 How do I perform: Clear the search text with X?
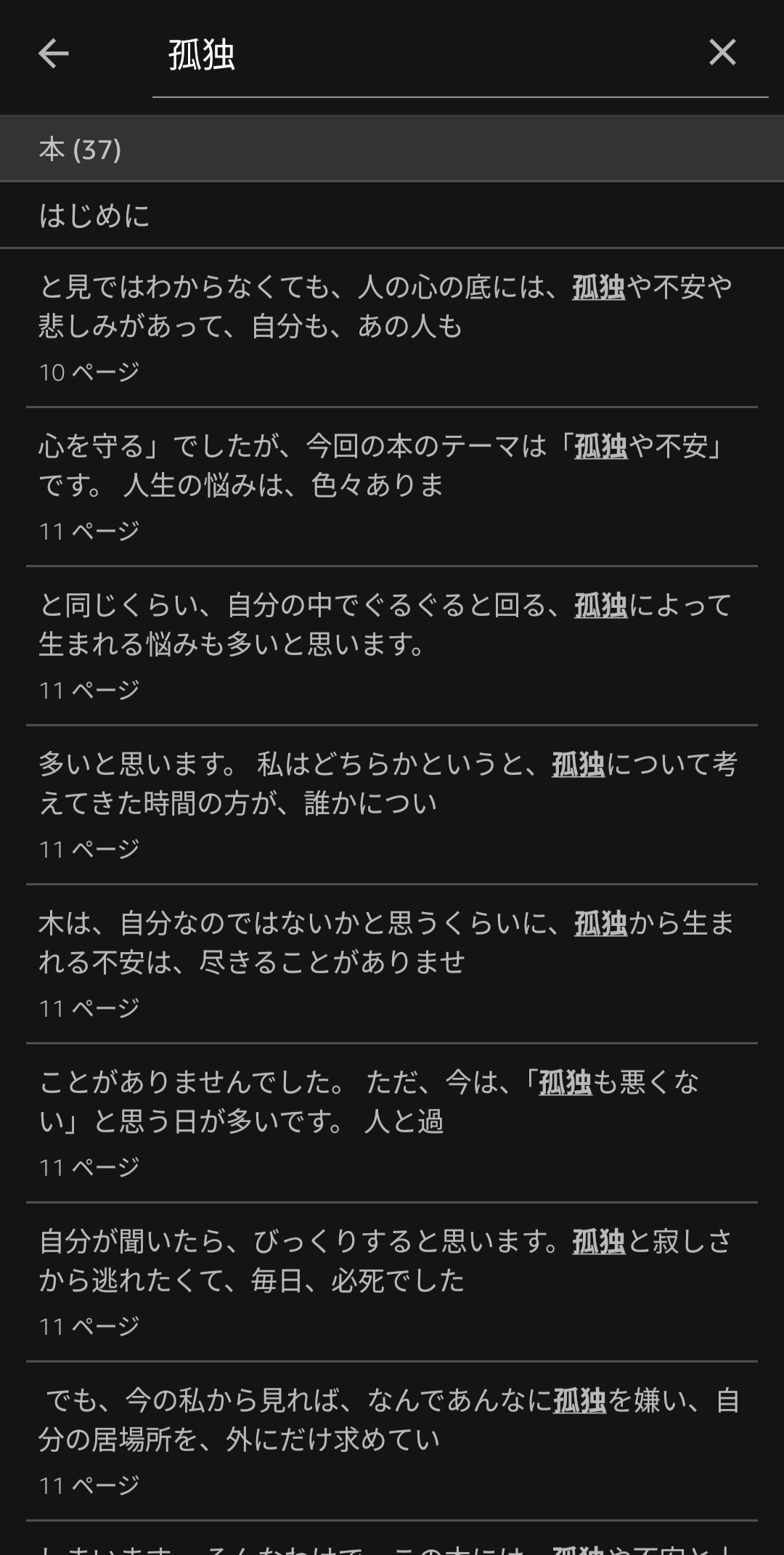coord(722,53)
